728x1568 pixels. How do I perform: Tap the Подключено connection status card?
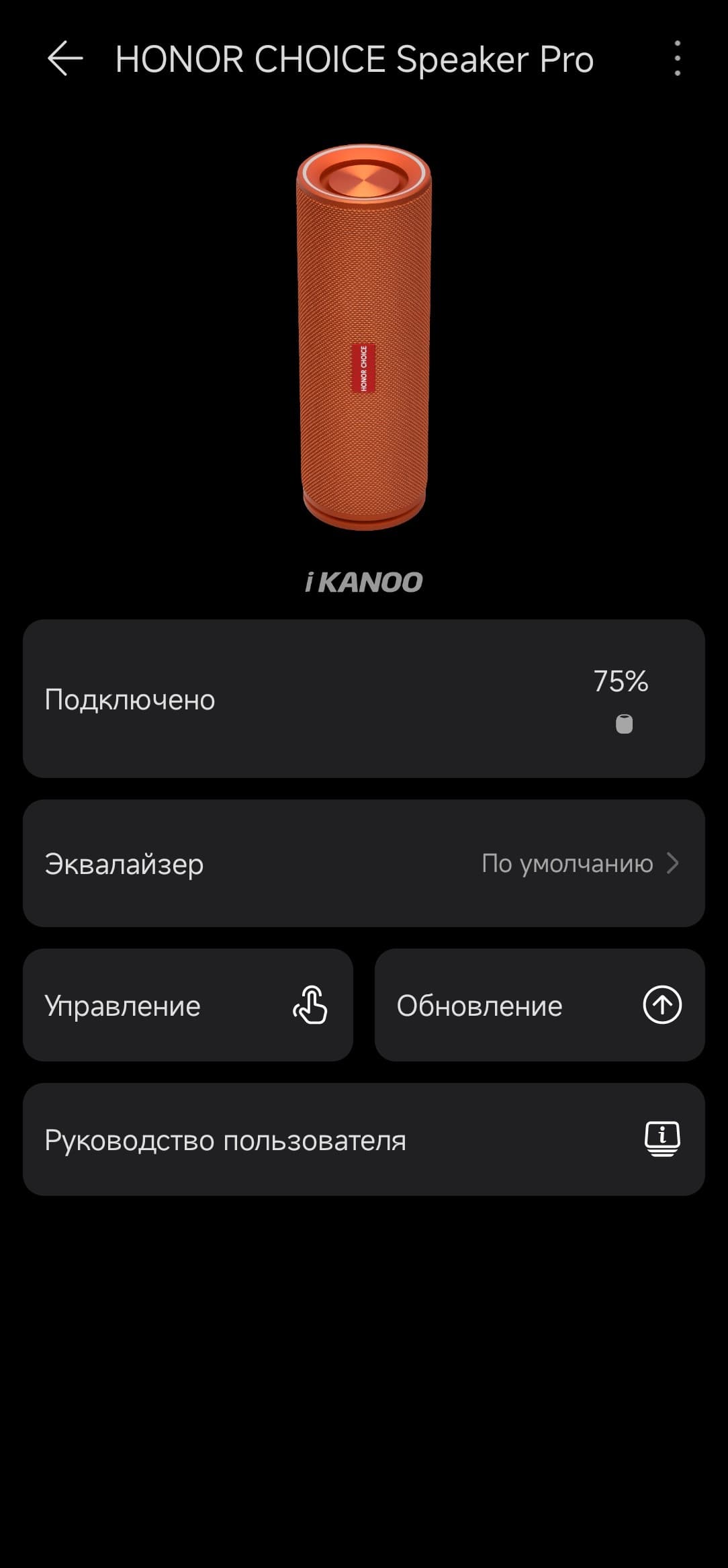click(x=363, y=699)
